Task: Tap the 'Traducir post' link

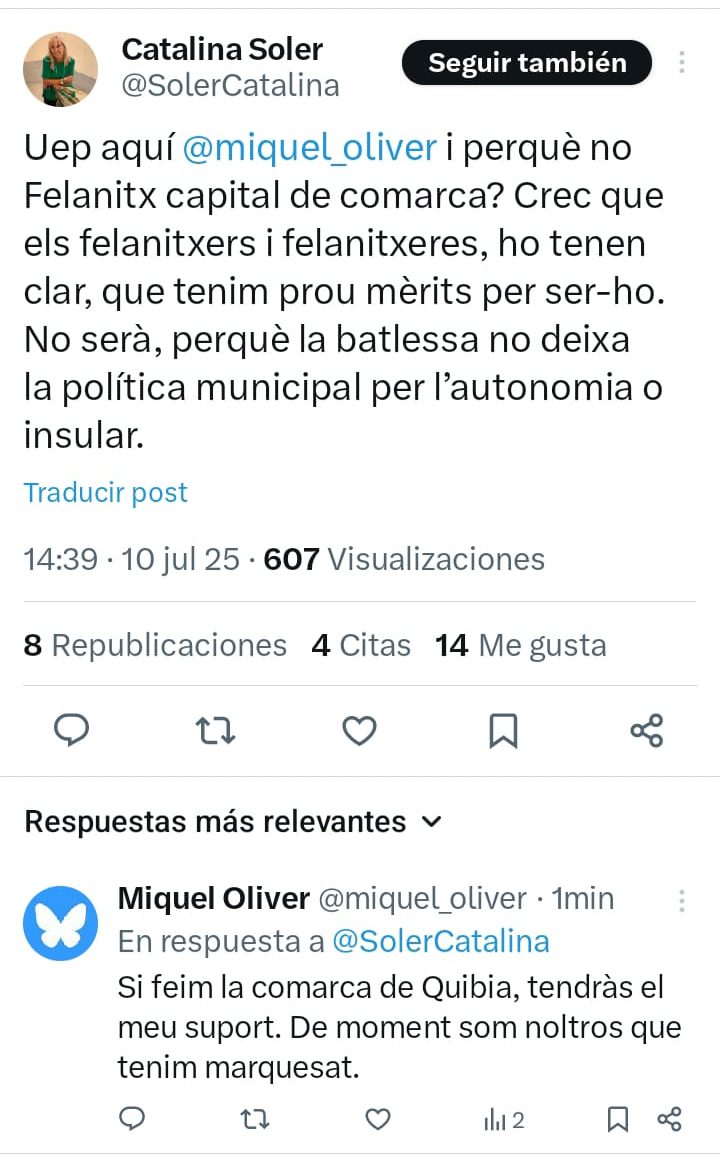Action: pos(106,493)
